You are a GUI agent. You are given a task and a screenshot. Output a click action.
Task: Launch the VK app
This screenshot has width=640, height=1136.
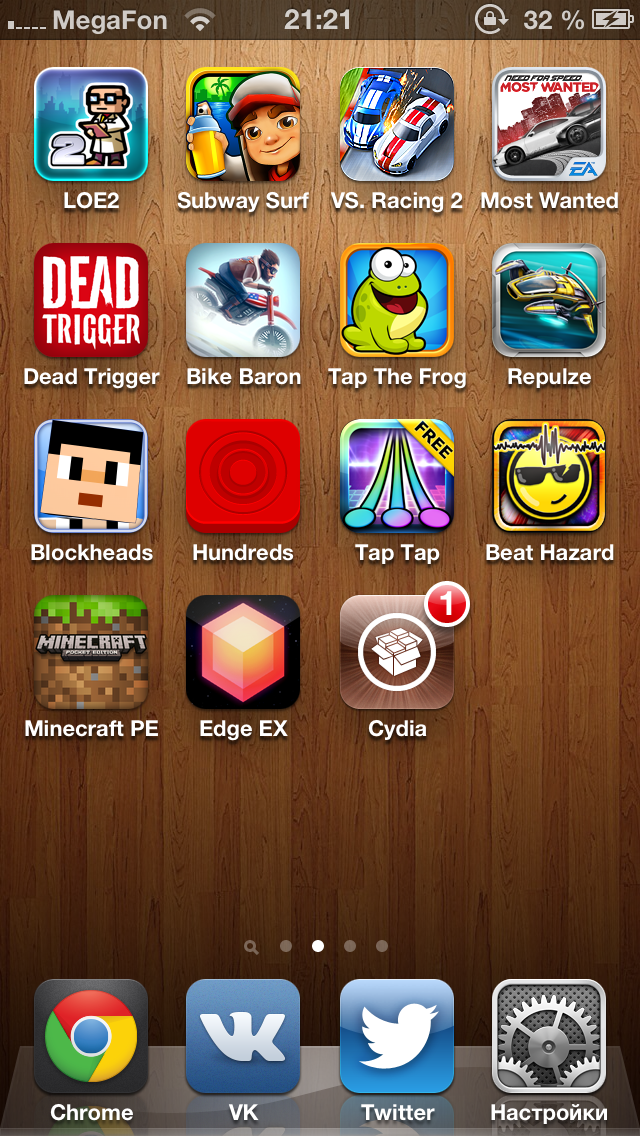point(243,1036)
